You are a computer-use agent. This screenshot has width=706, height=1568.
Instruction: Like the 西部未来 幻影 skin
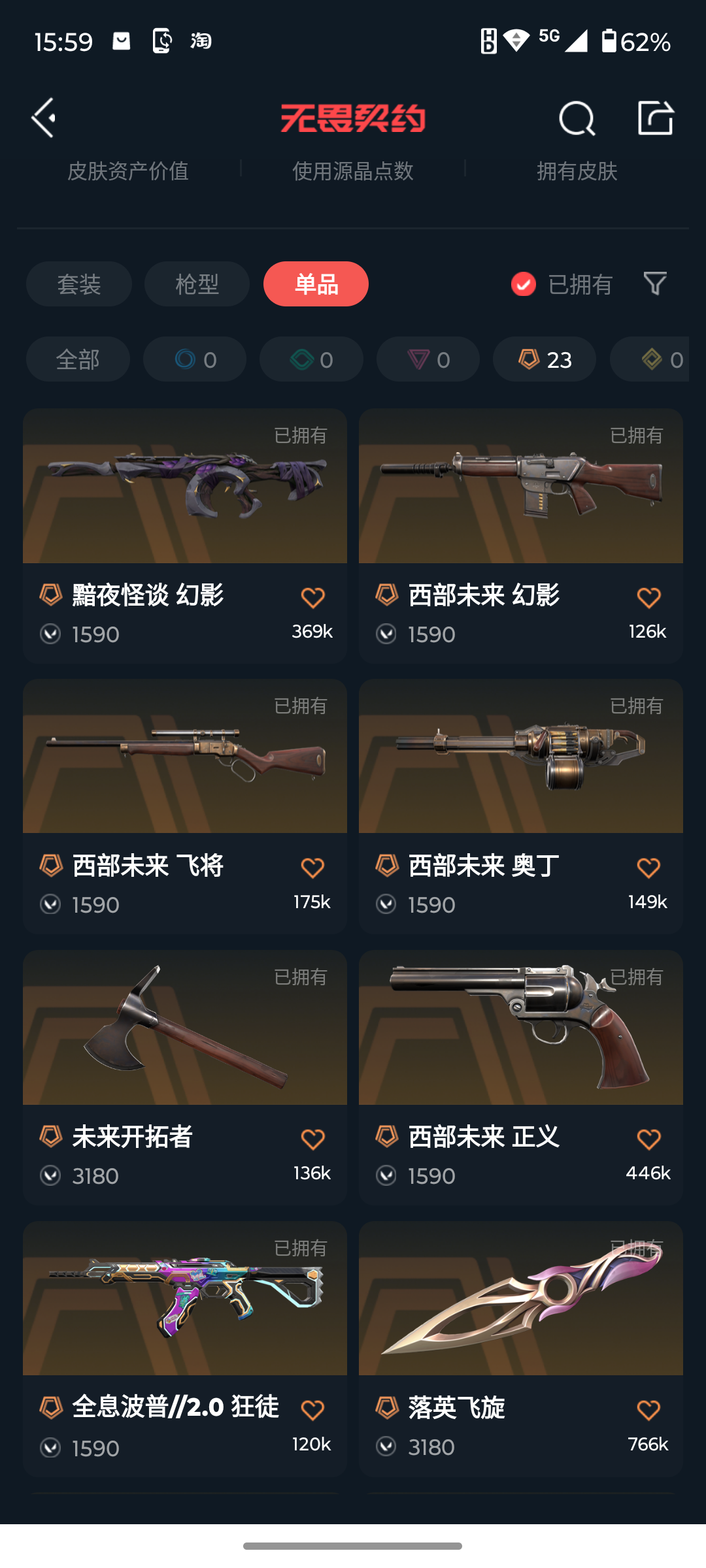pyautogui.click(x=648, y=597)
